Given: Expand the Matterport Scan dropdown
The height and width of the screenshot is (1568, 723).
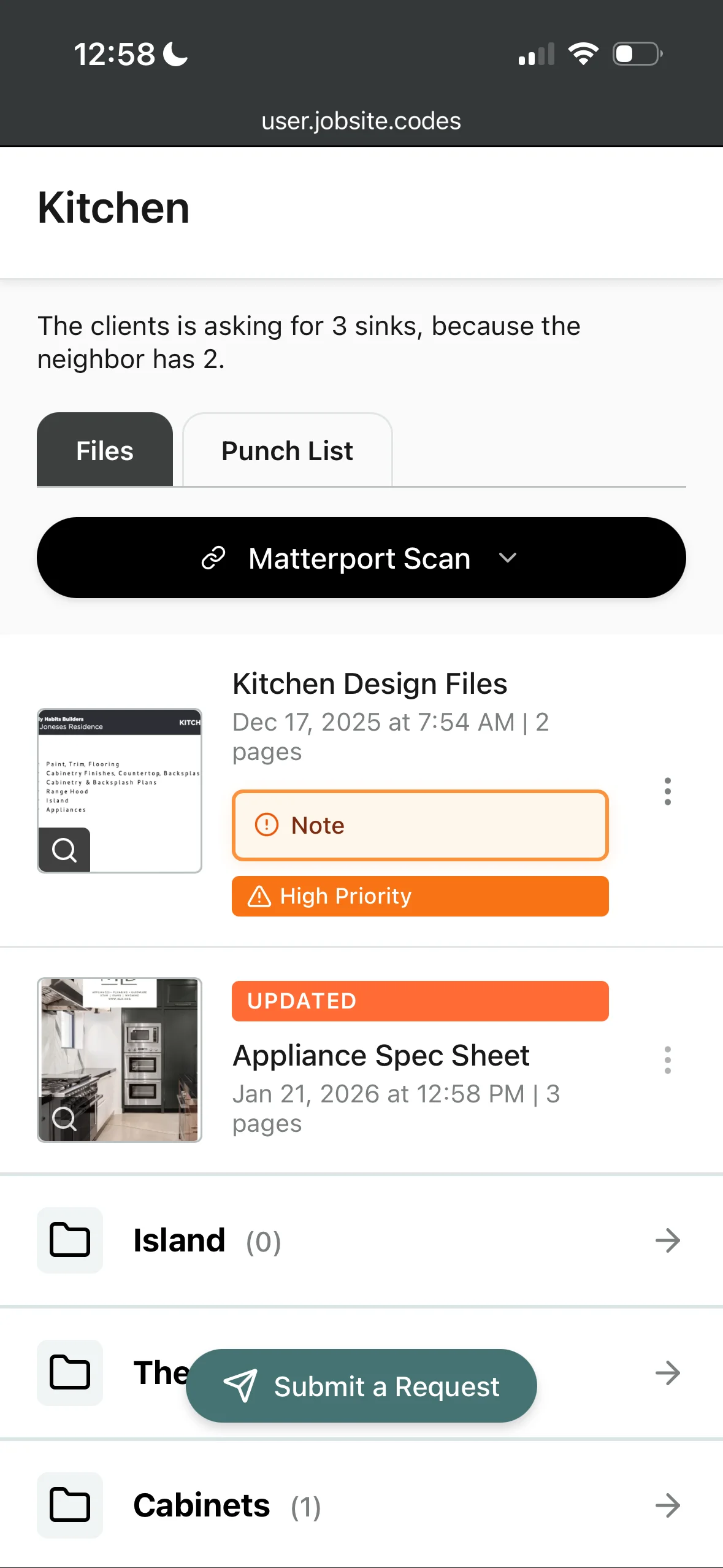Looking at the screenshot, I should pos(361,558).
